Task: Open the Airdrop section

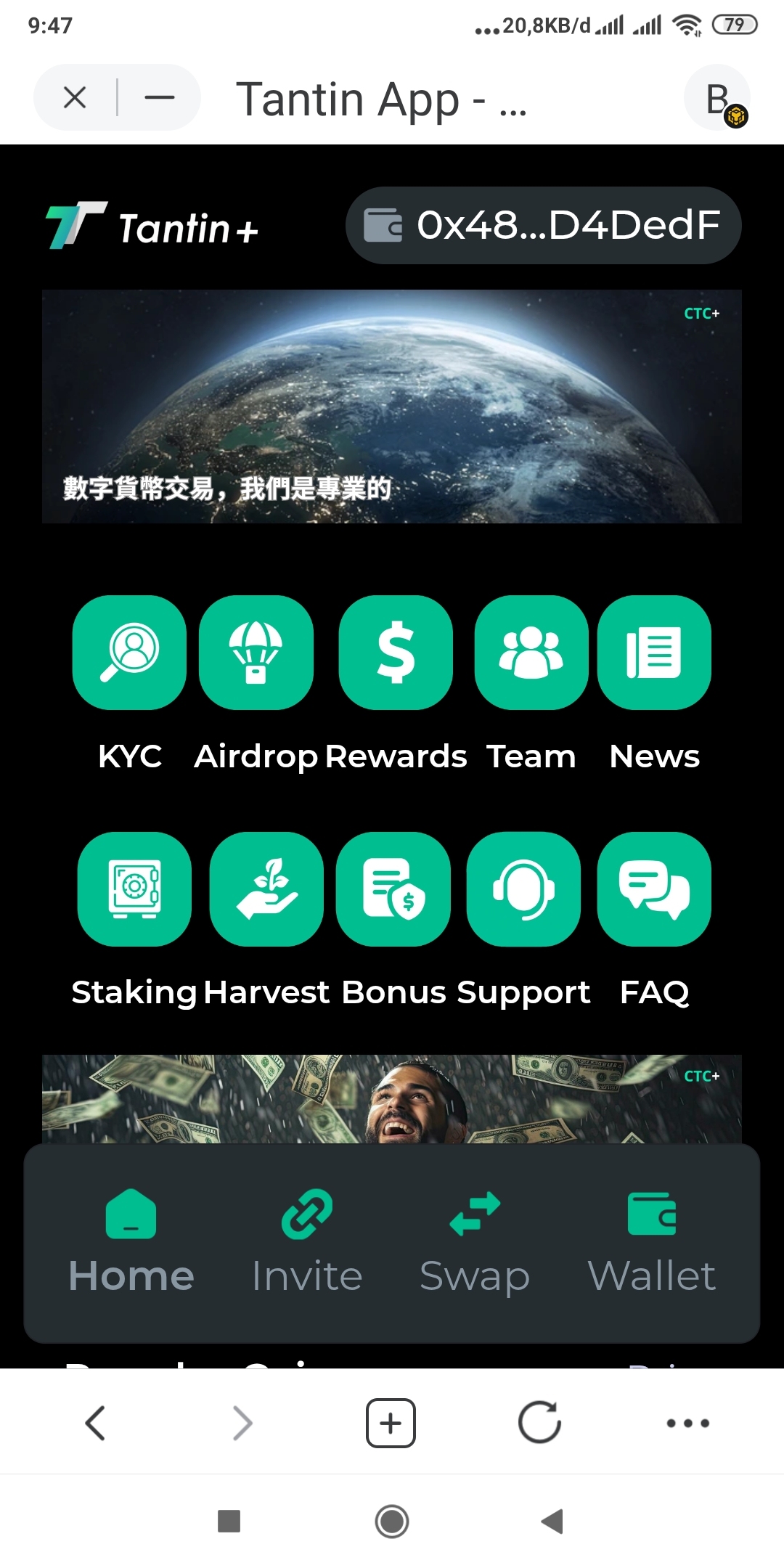Action: [x=256, y=652]
